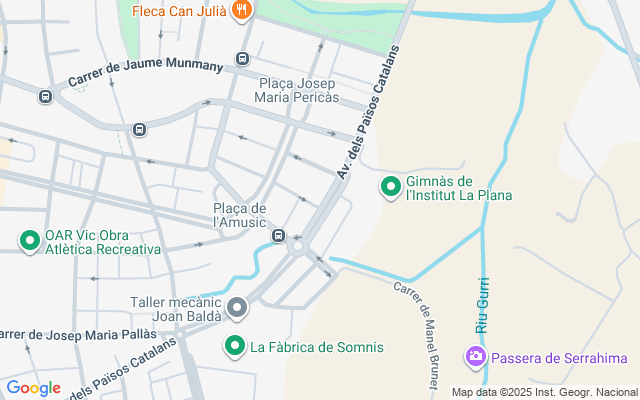Viewport: 640px width, 400px height.
Task: Open the Fleca Can Julià restaurant marker
Action: [x=240, y=11]
